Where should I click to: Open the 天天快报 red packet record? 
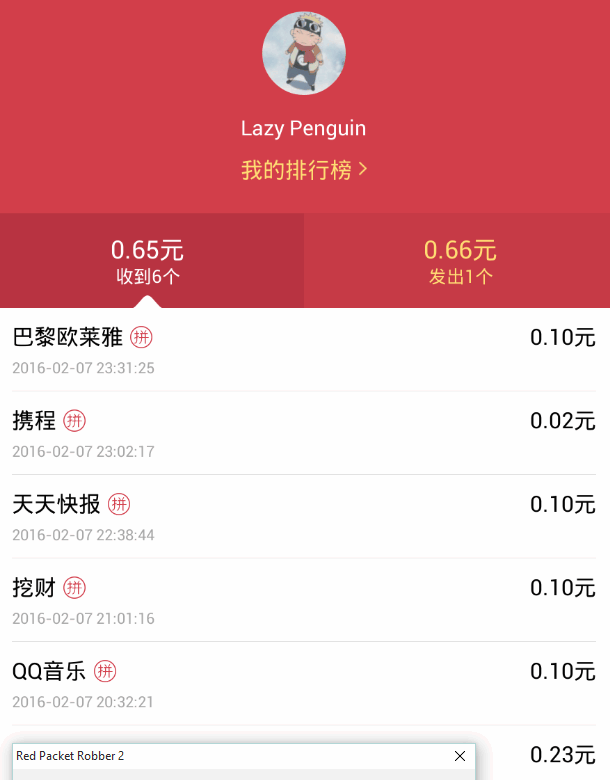click(304, 517)
